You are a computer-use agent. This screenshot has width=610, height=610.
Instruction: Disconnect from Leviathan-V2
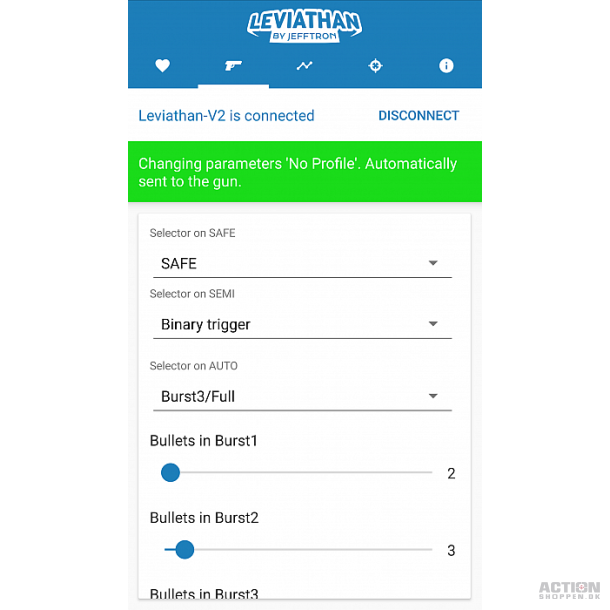pos(418,116)
